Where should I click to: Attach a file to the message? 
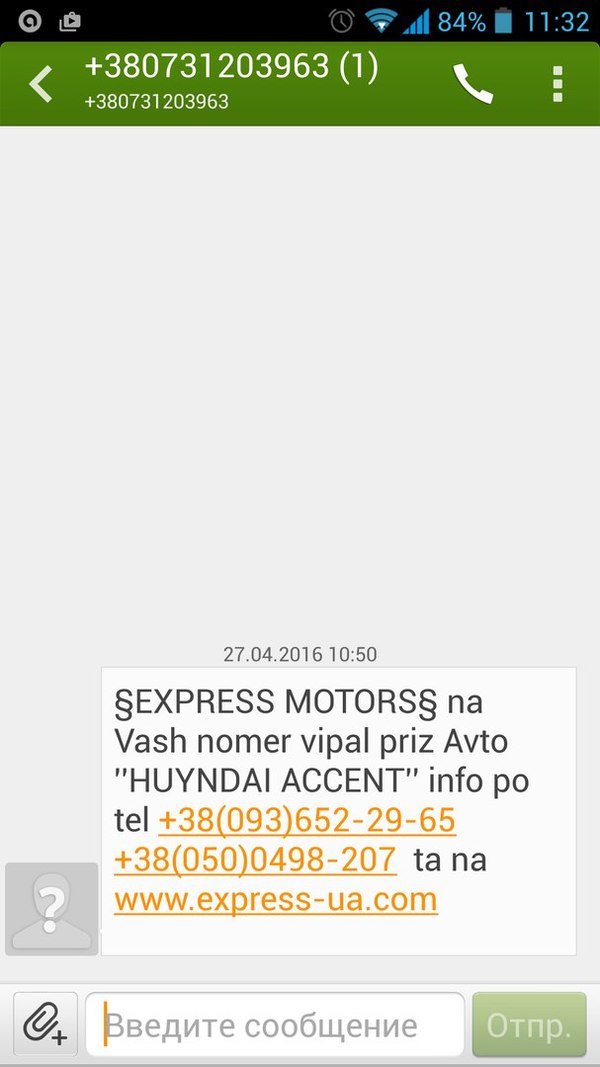click(45, 1025)
